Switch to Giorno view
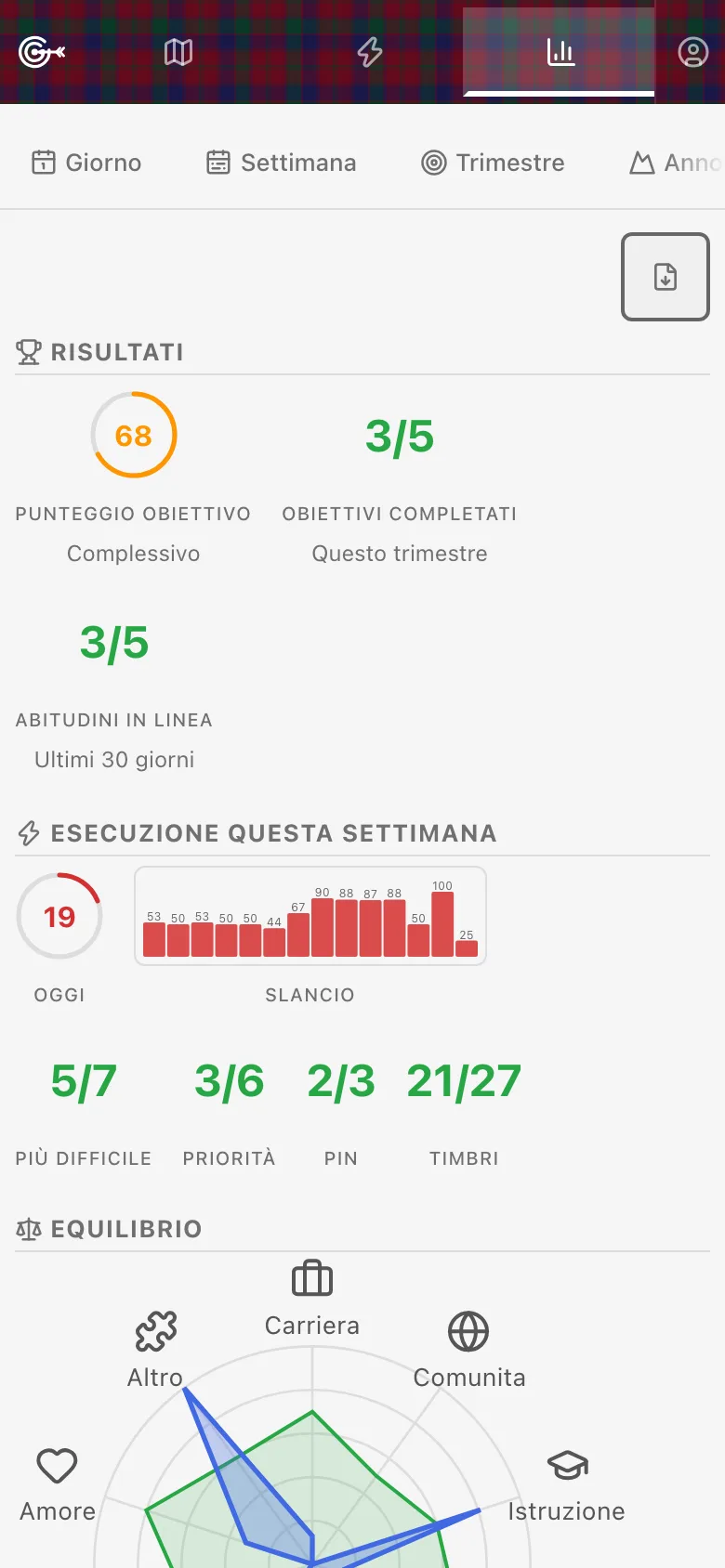The height and width of the screenshot is (1568, 725). (x=86, y=163)
